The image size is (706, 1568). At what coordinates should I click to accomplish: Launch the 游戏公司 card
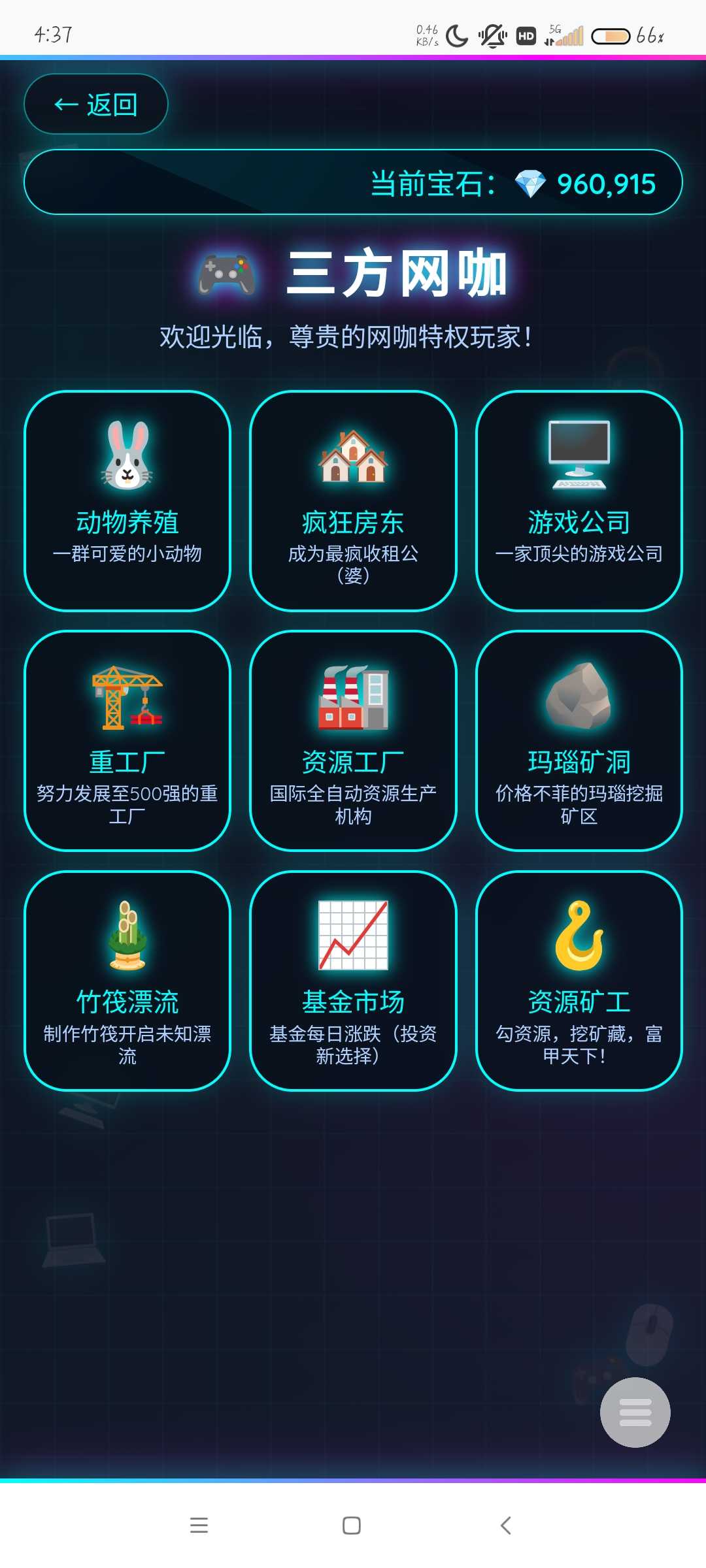[x=579, y=501]
